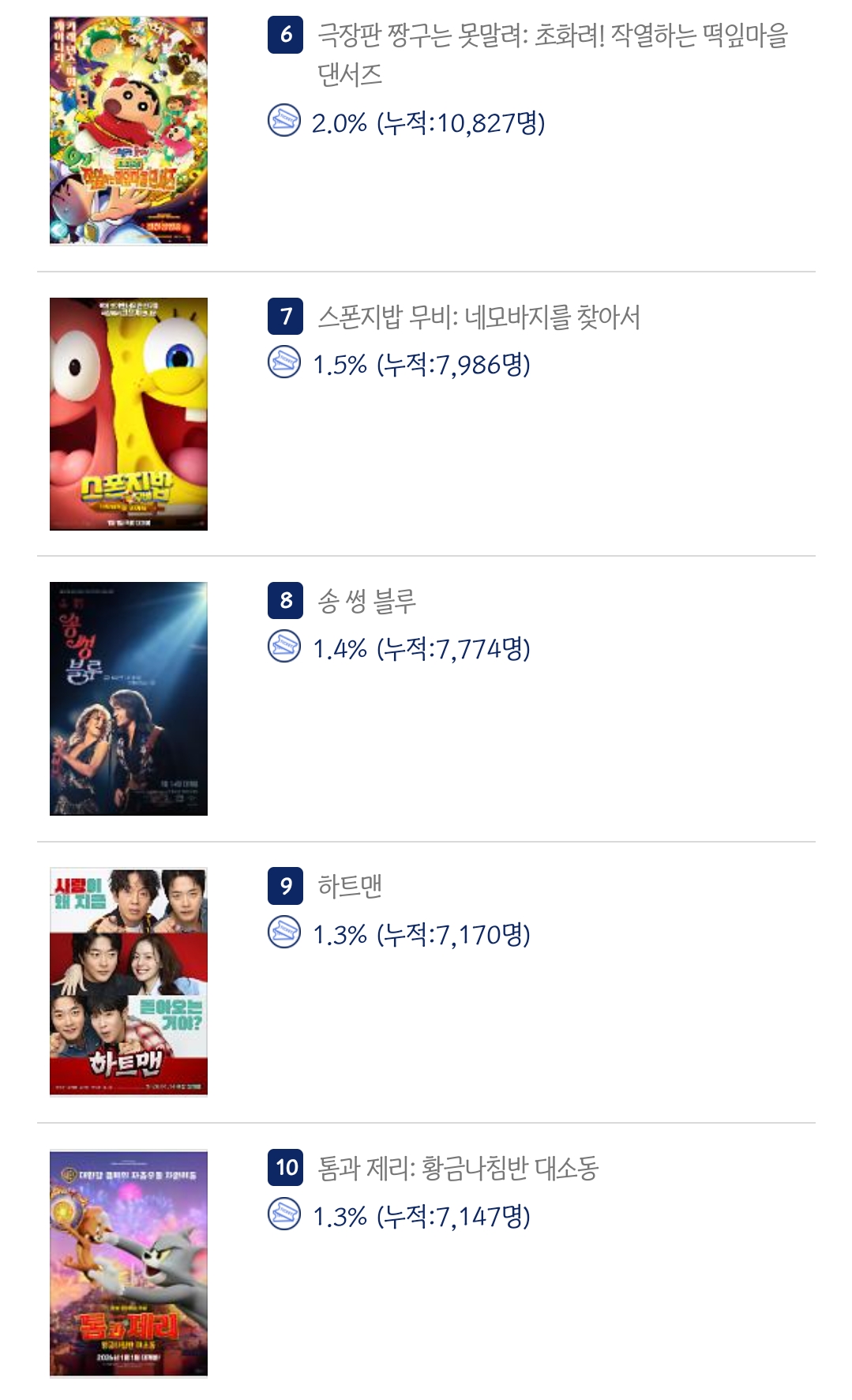Open the 하트맨 movie poster
This screenshot has height=1400, width=852.
[128, 982]
